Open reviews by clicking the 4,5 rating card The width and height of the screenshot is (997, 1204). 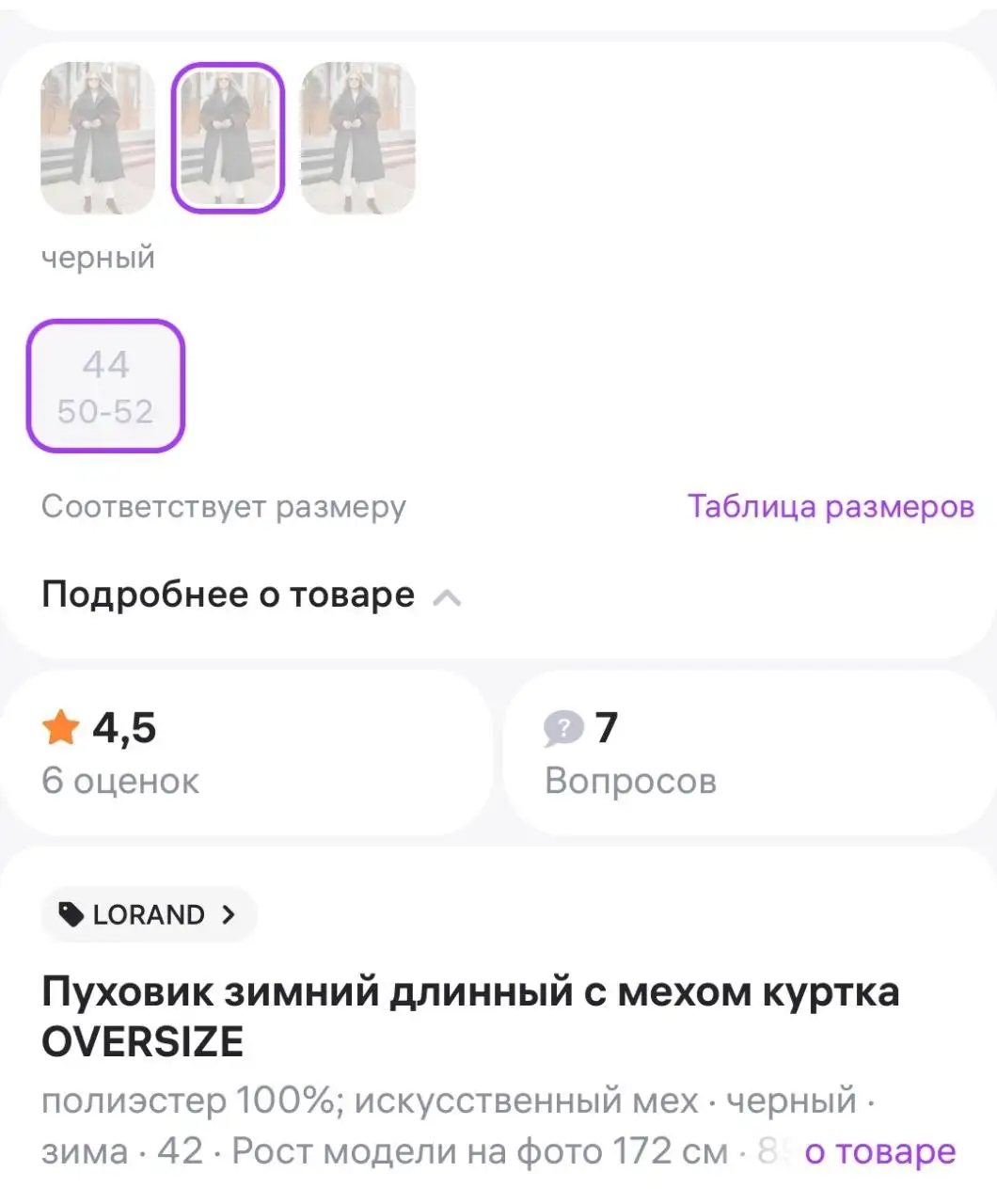coord(245,751)
